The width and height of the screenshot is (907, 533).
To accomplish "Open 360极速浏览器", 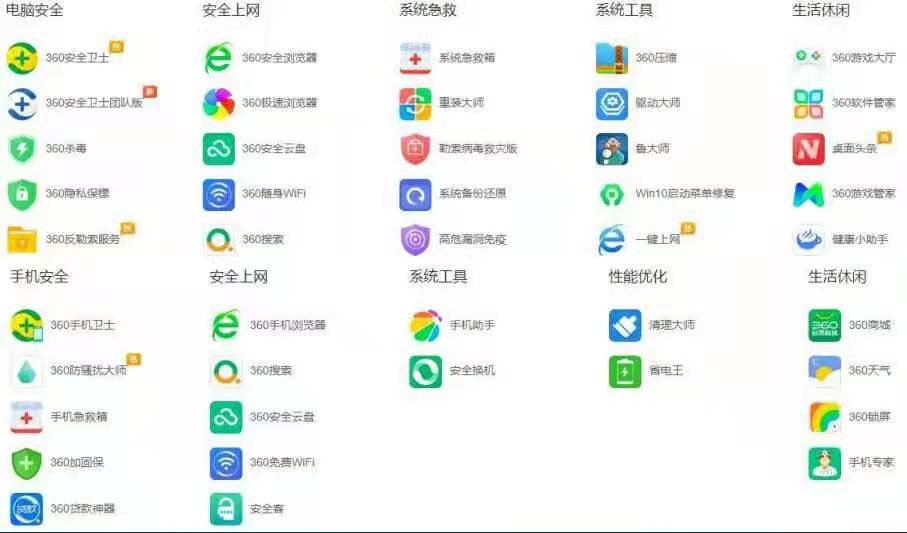I will coord(278,103).
